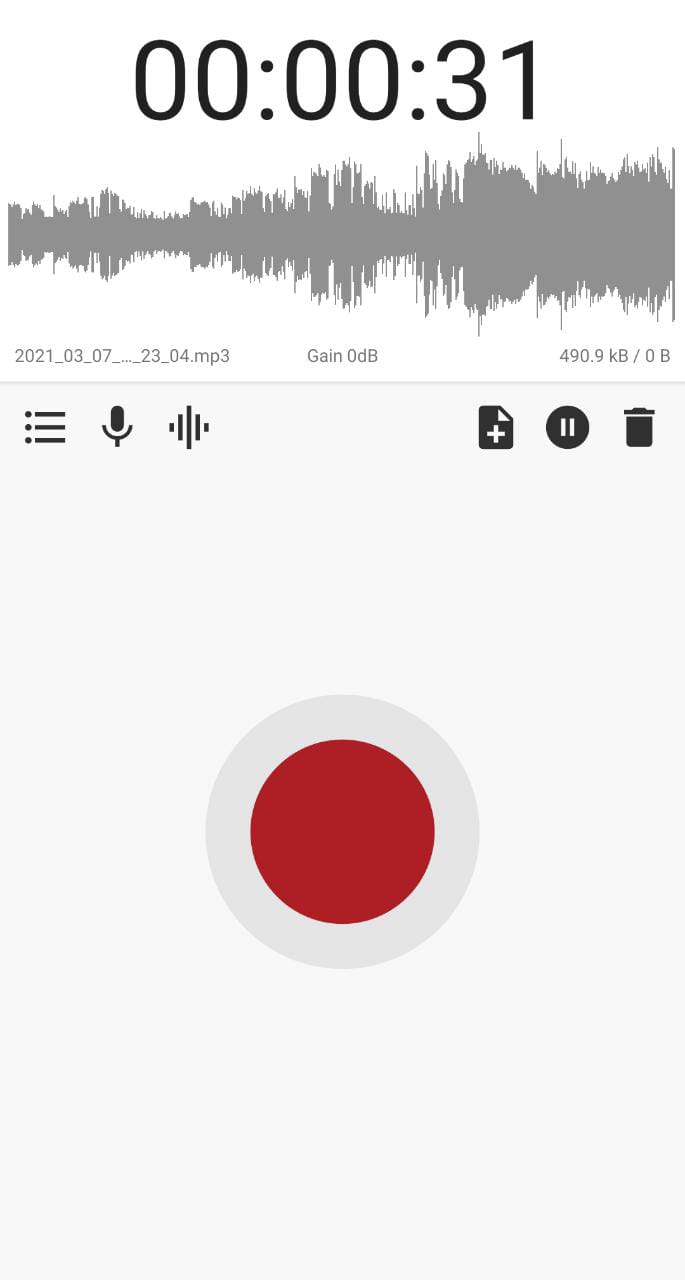Image resolution: width=685 pixels, height=1280 pixels.
Task: Open the audio waveform options
Action: (x=189, y=428)
